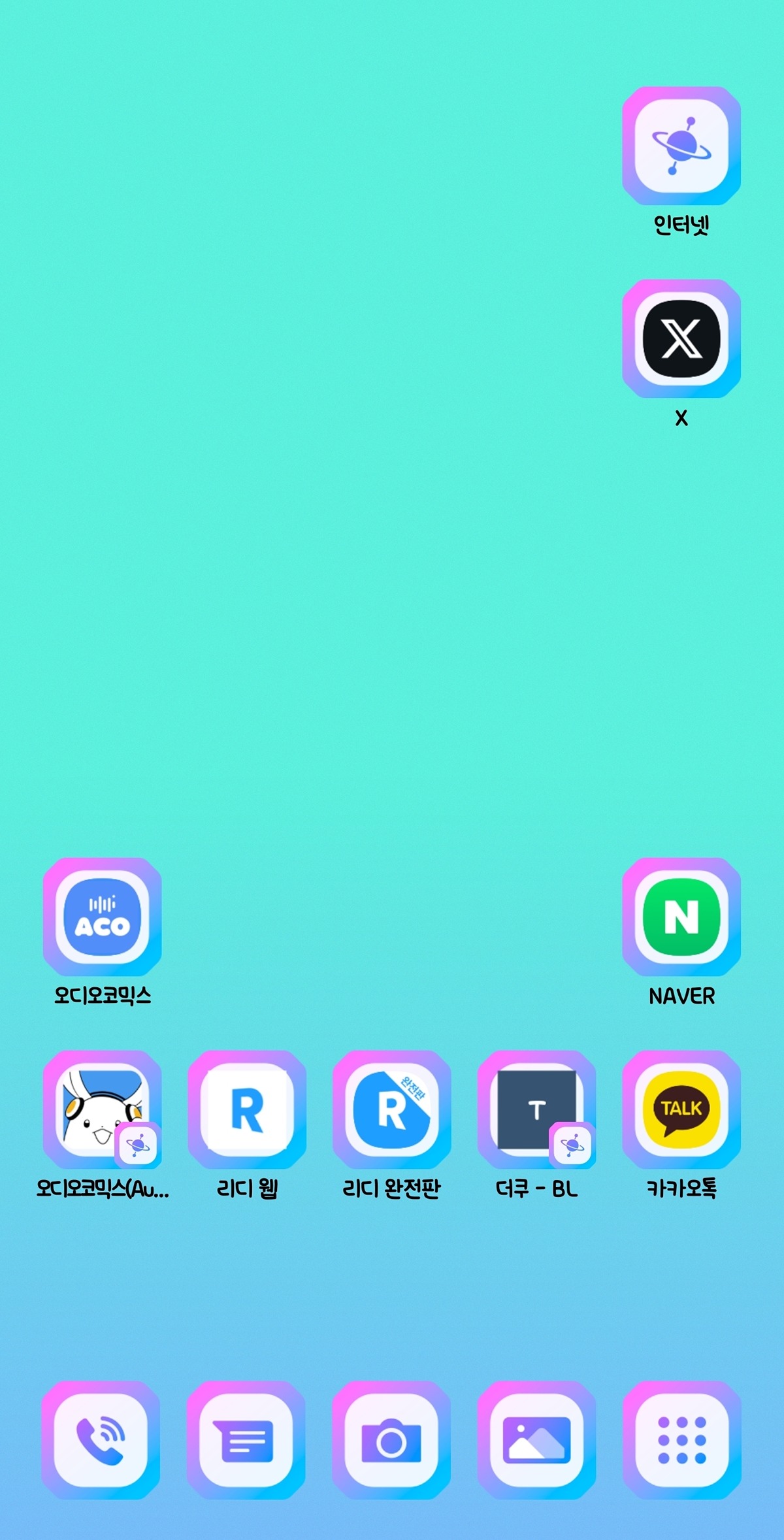784x1540 pixels.
Task: Open the Gallery app from the dock
Action: (536, 1447)
